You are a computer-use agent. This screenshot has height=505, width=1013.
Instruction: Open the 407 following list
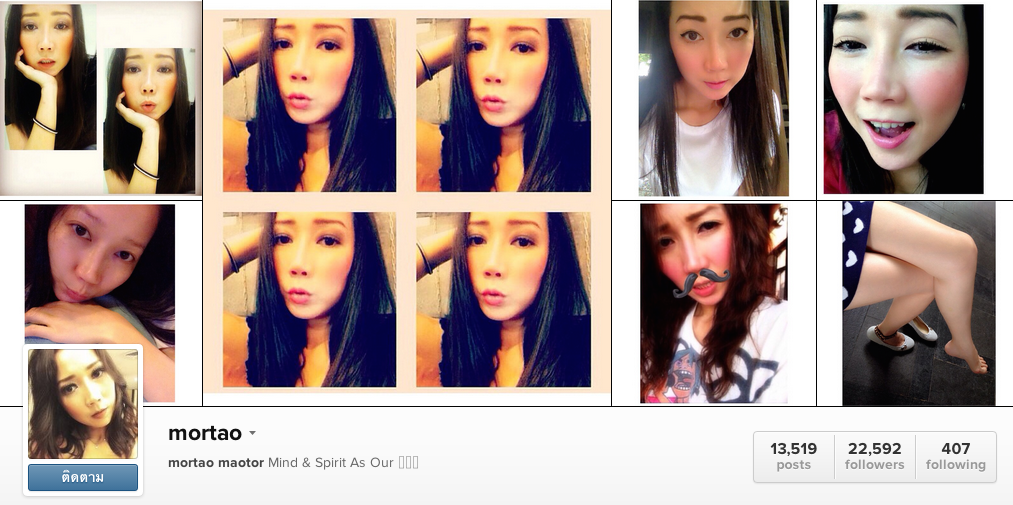955,457
